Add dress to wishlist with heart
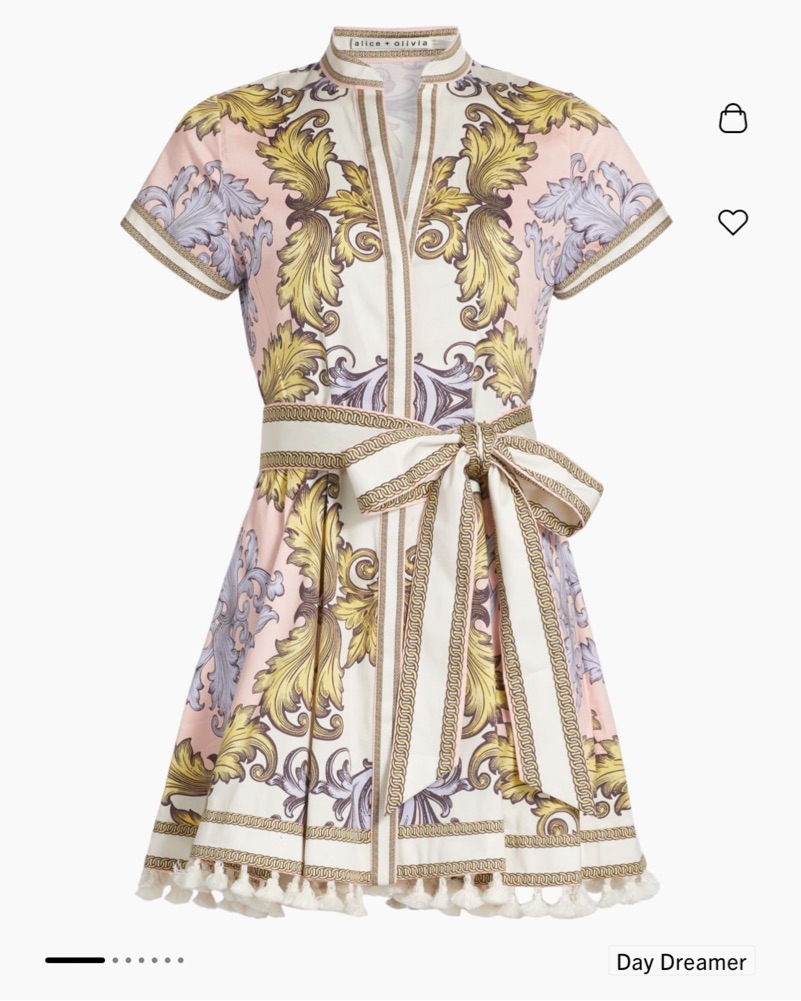Screen dimensions: 801x1001 [733, 222]
